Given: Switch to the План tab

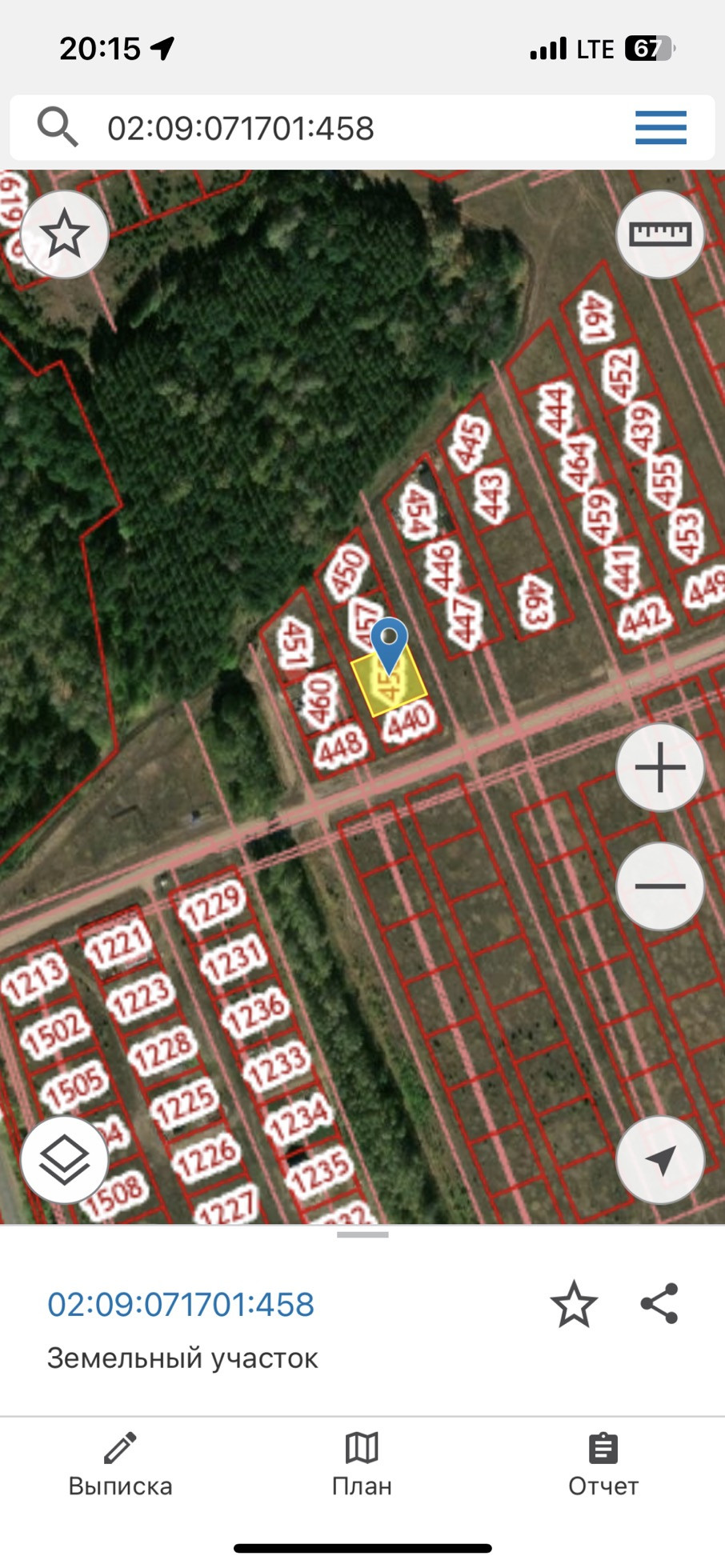Looking at the screenshot, I should tap(362, 1466).
